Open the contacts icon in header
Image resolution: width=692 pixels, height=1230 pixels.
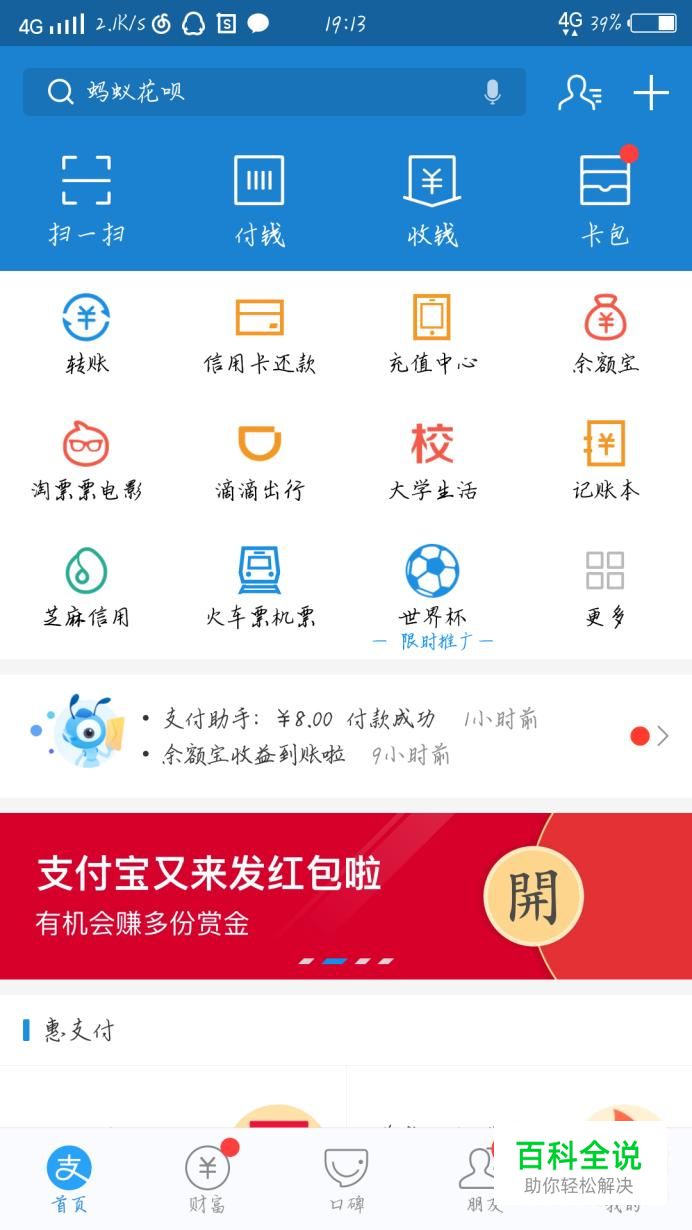(579, 93)
